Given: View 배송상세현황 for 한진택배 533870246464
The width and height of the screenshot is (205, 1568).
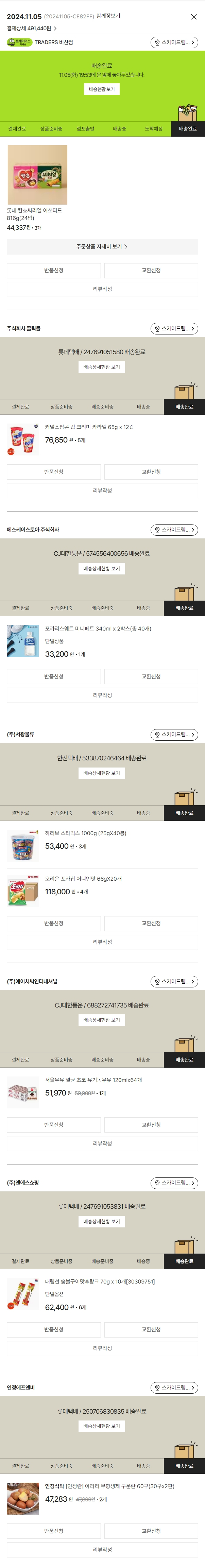Looking at the screenshot, I should [102, 773].
